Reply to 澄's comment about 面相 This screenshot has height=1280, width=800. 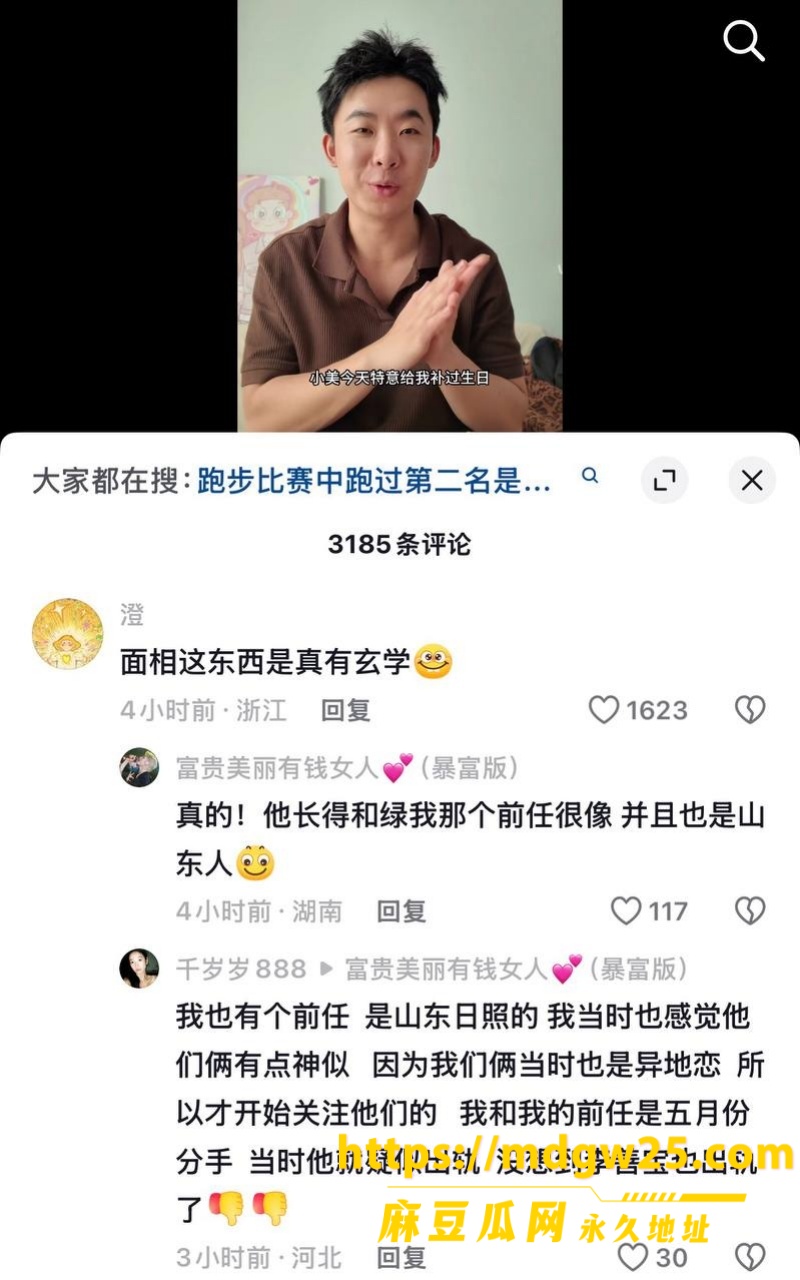click(346, 711)
